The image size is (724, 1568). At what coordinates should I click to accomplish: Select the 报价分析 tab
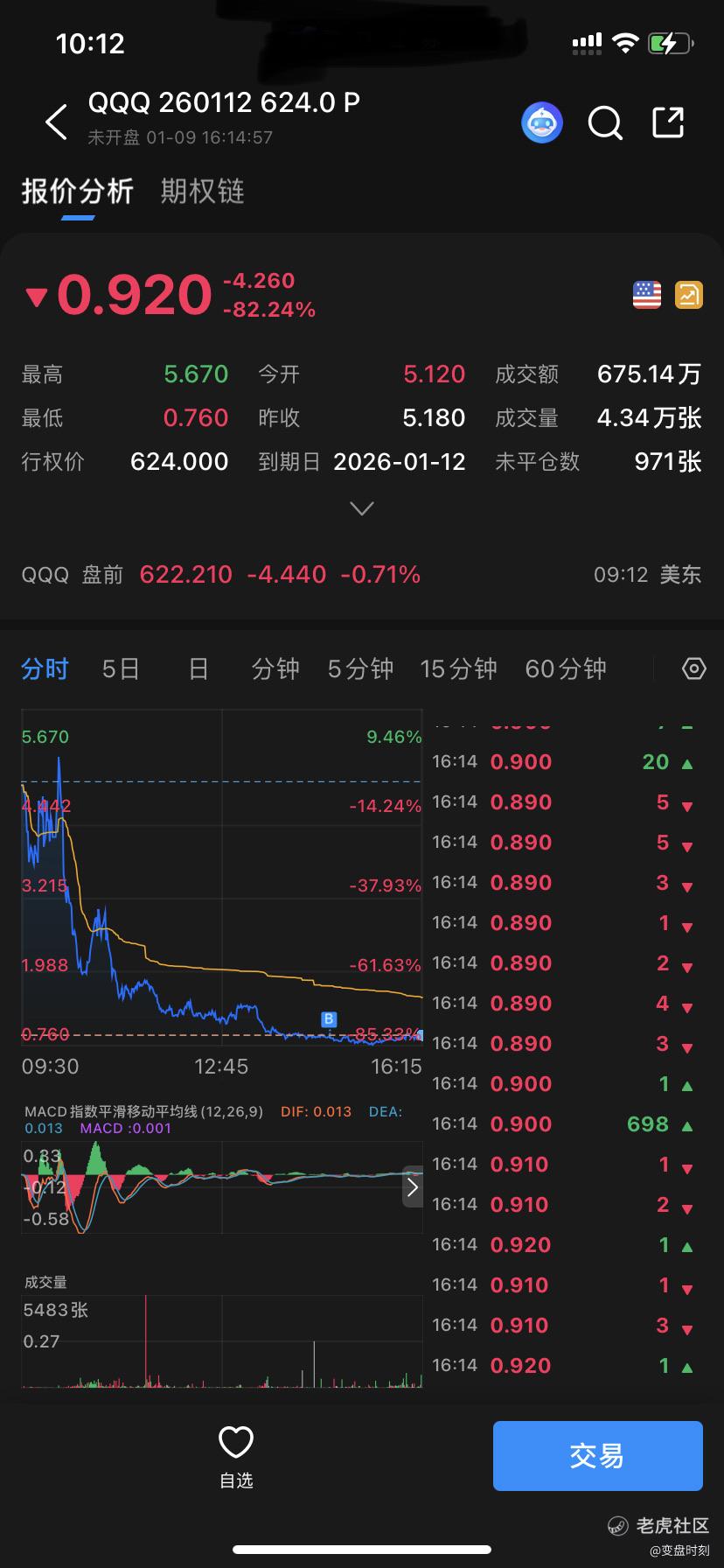point(78,191)
